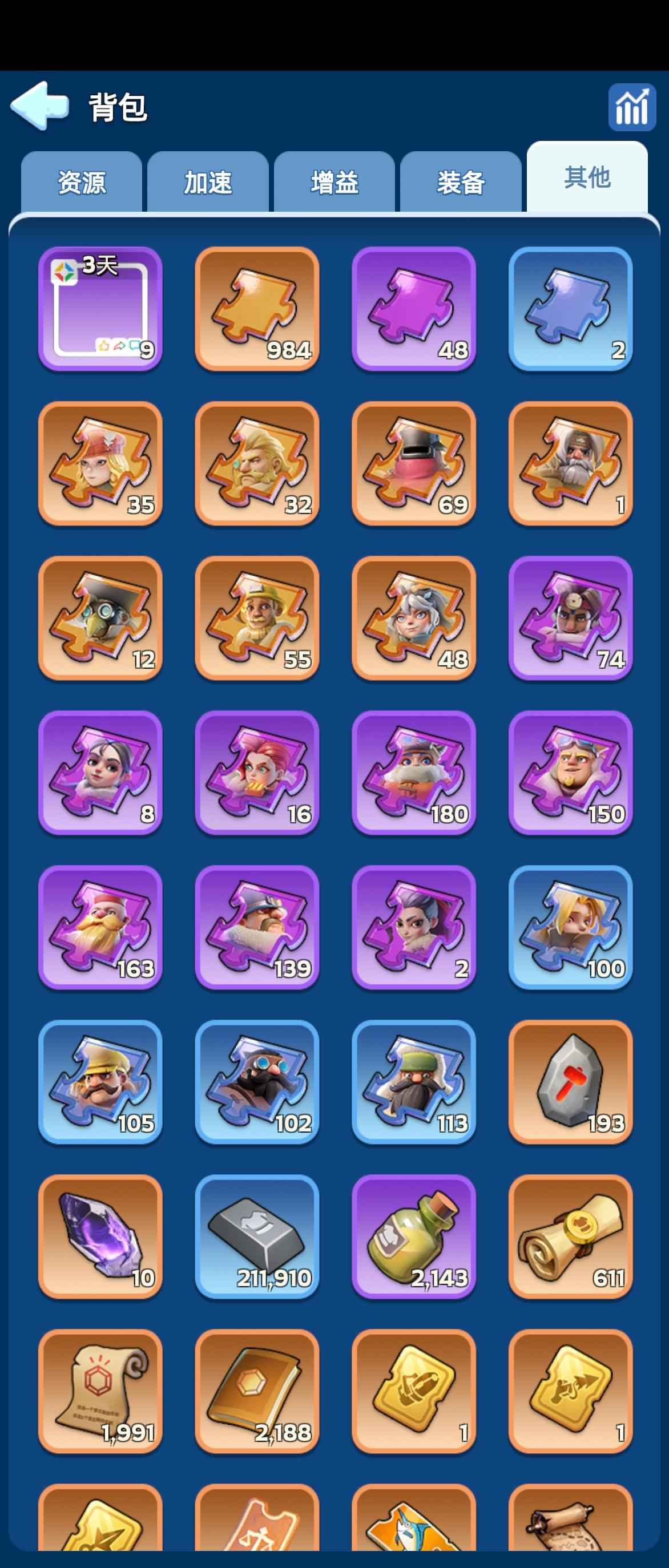Select the silver ingot item showing 211,910
Image resolution: width=669 pixels, height=1568 pixels.
(x=257, y=1236)
